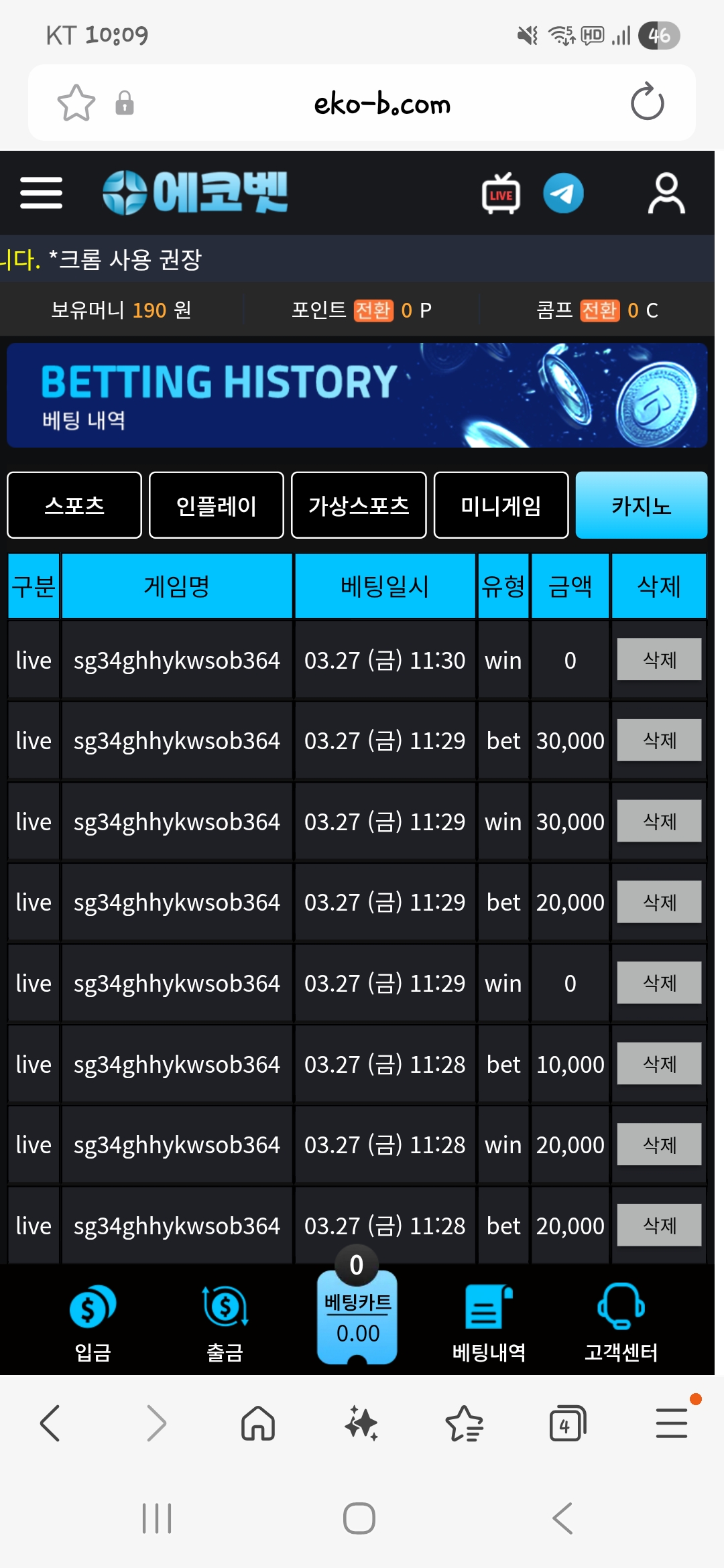This screenshot has height=1568, width=724.
Task: Open the Telegram contact icon
Action: click(563, 194)
